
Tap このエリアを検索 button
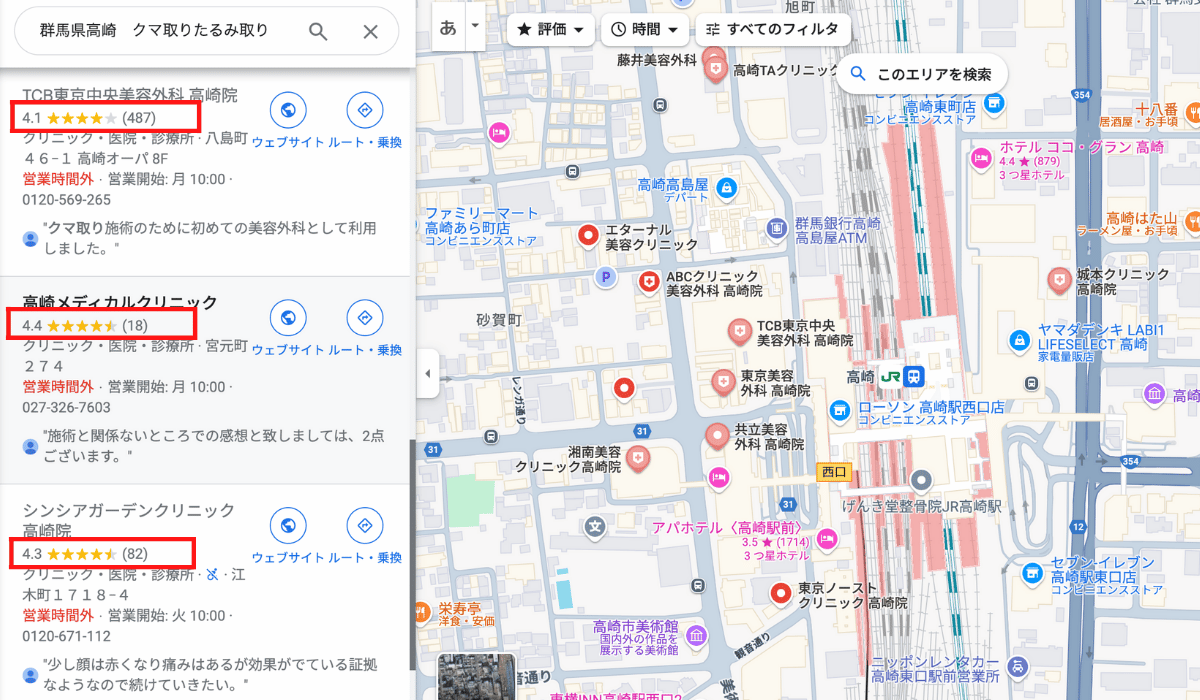point(921,74)
